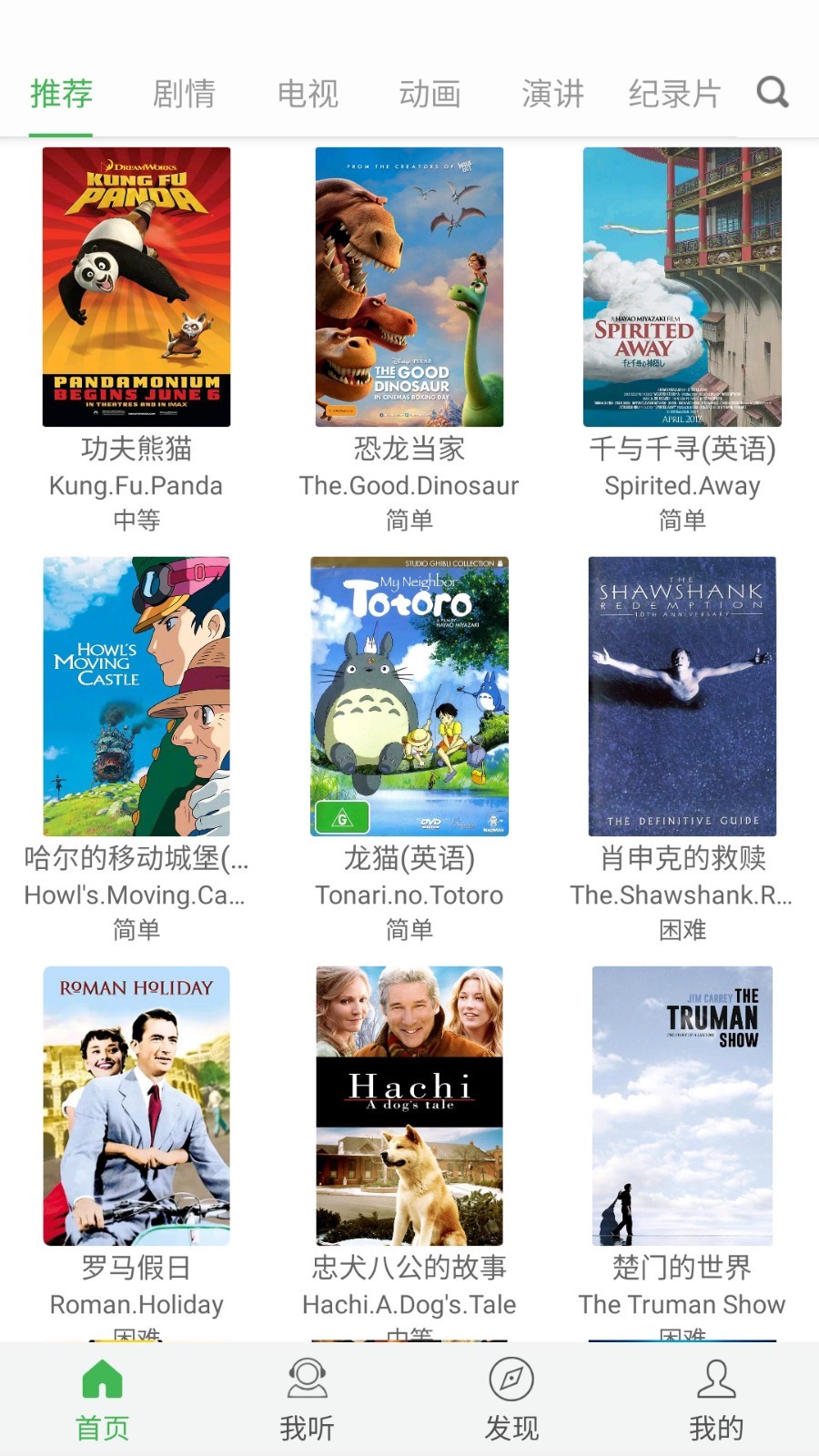The image size is (819, 1456).
Task: Open The Shawshank Redemption poster
Action: (x=681, y=695)
